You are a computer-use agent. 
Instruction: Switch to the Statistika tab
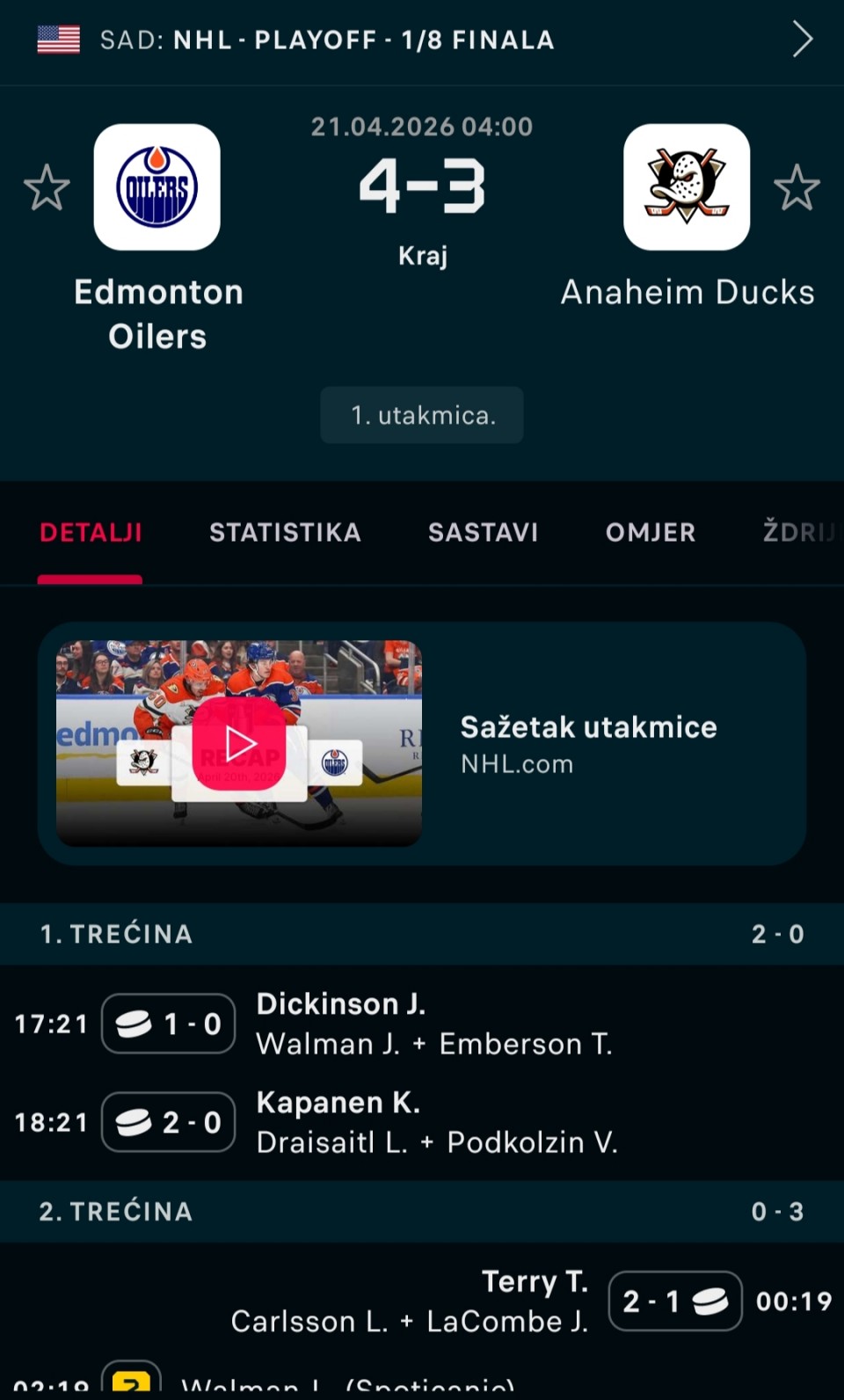[285, 533]
